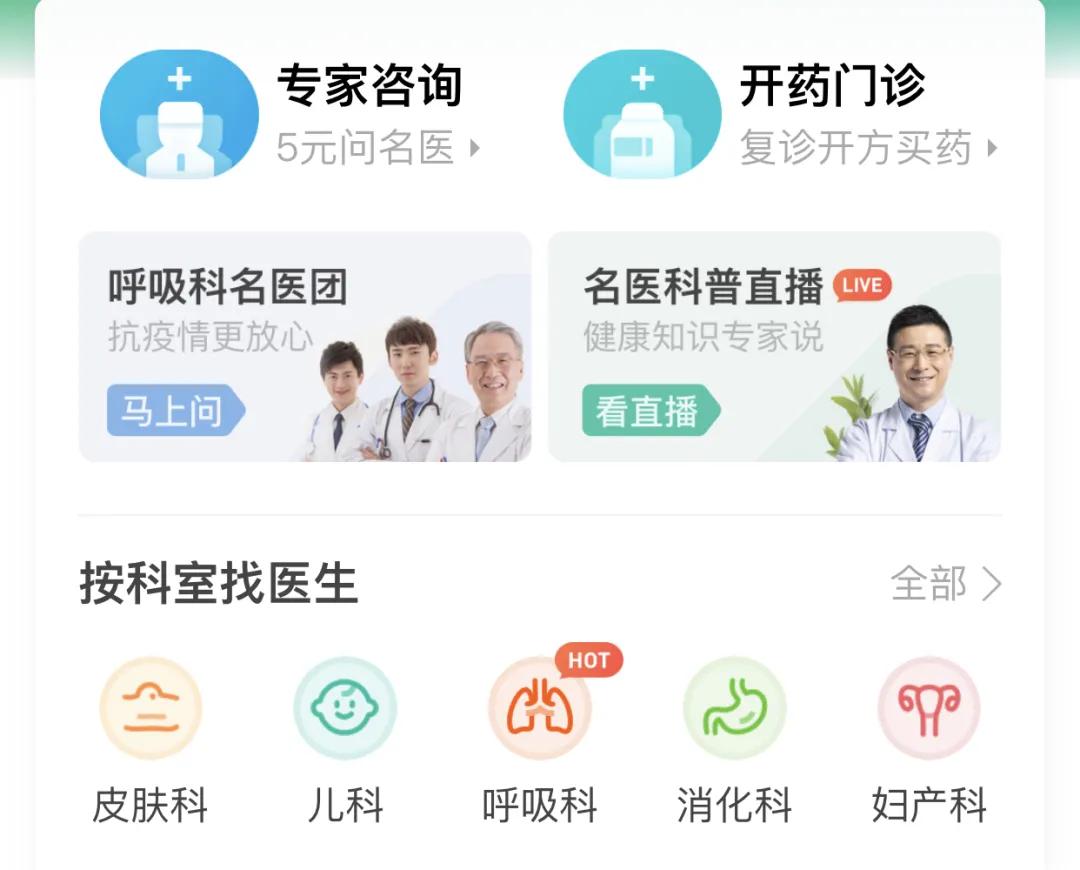The image size is (1080, 870).
Task: Select the 儿科 department
Action: pyautogui.click(x=345, y=740)
